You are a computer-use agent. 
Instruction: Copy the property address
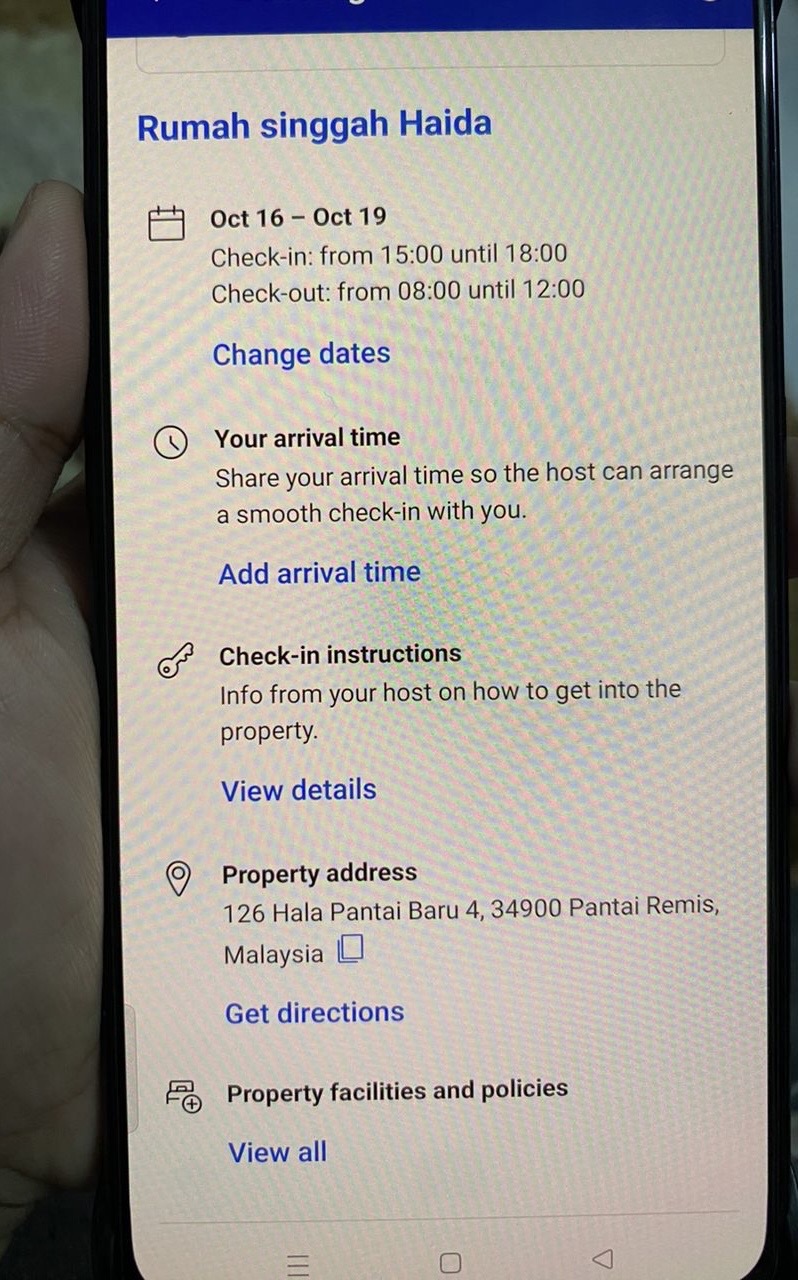click(350, 949)
